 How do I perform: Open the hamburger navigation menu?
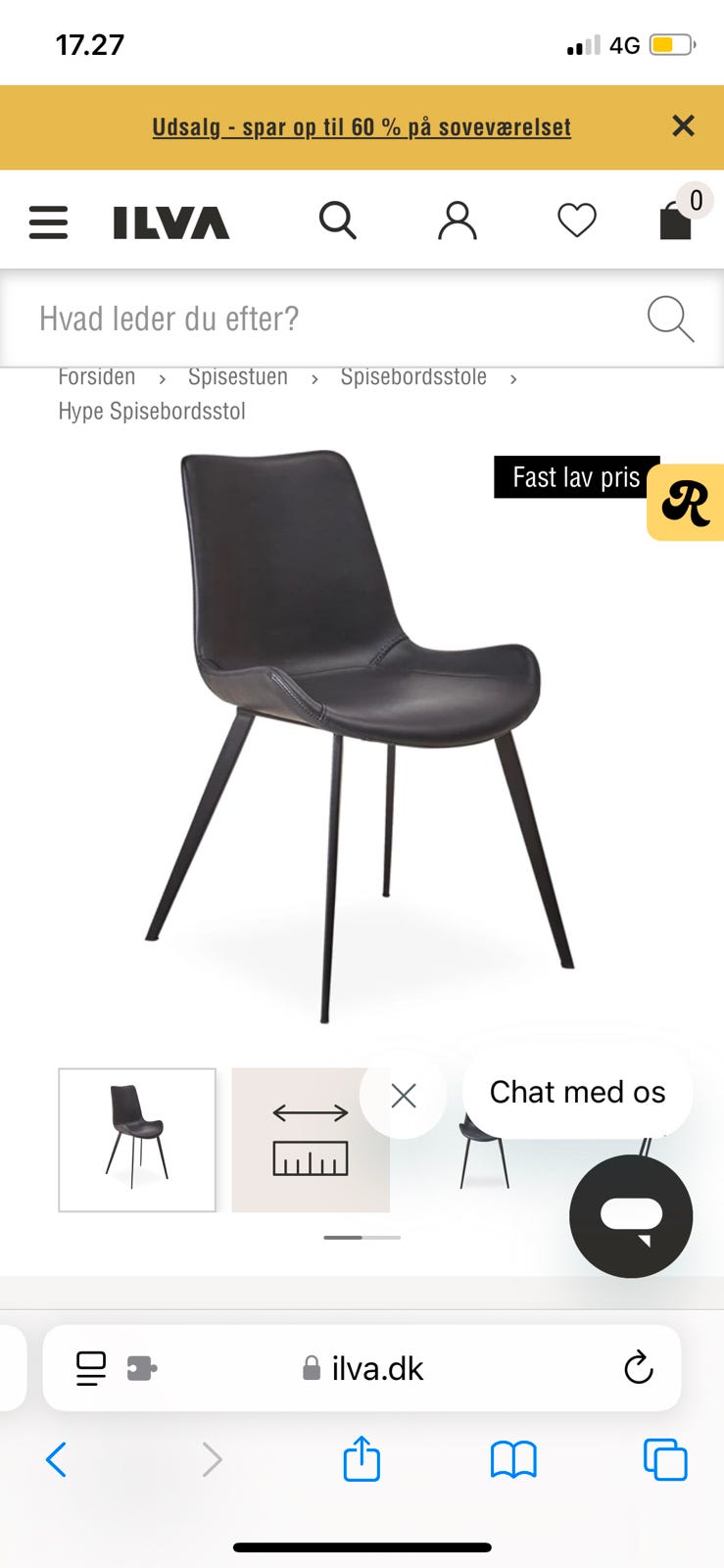coord(47,222)
